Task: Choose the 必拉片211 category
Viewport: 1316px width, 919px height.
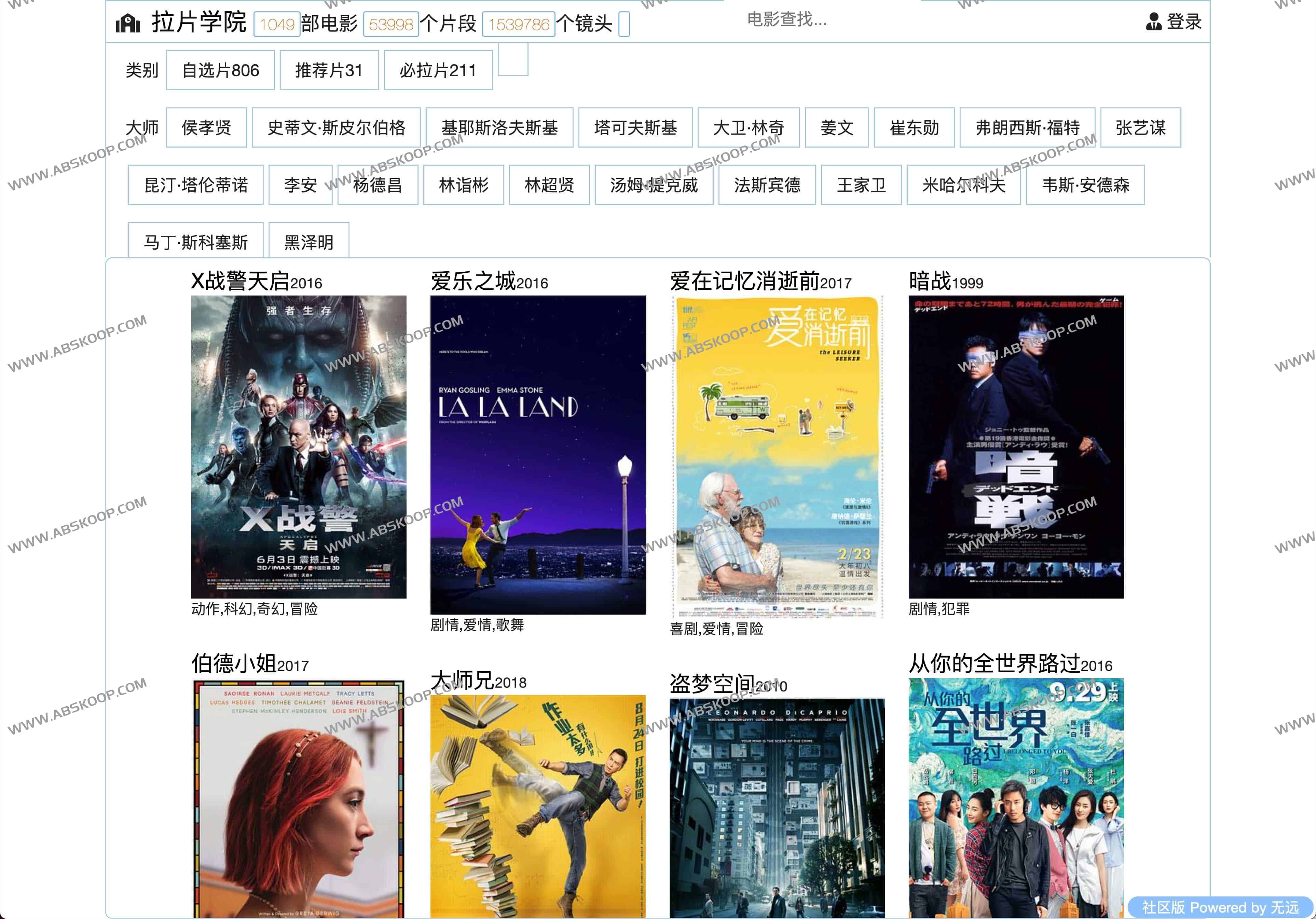Action: (438, 70)
